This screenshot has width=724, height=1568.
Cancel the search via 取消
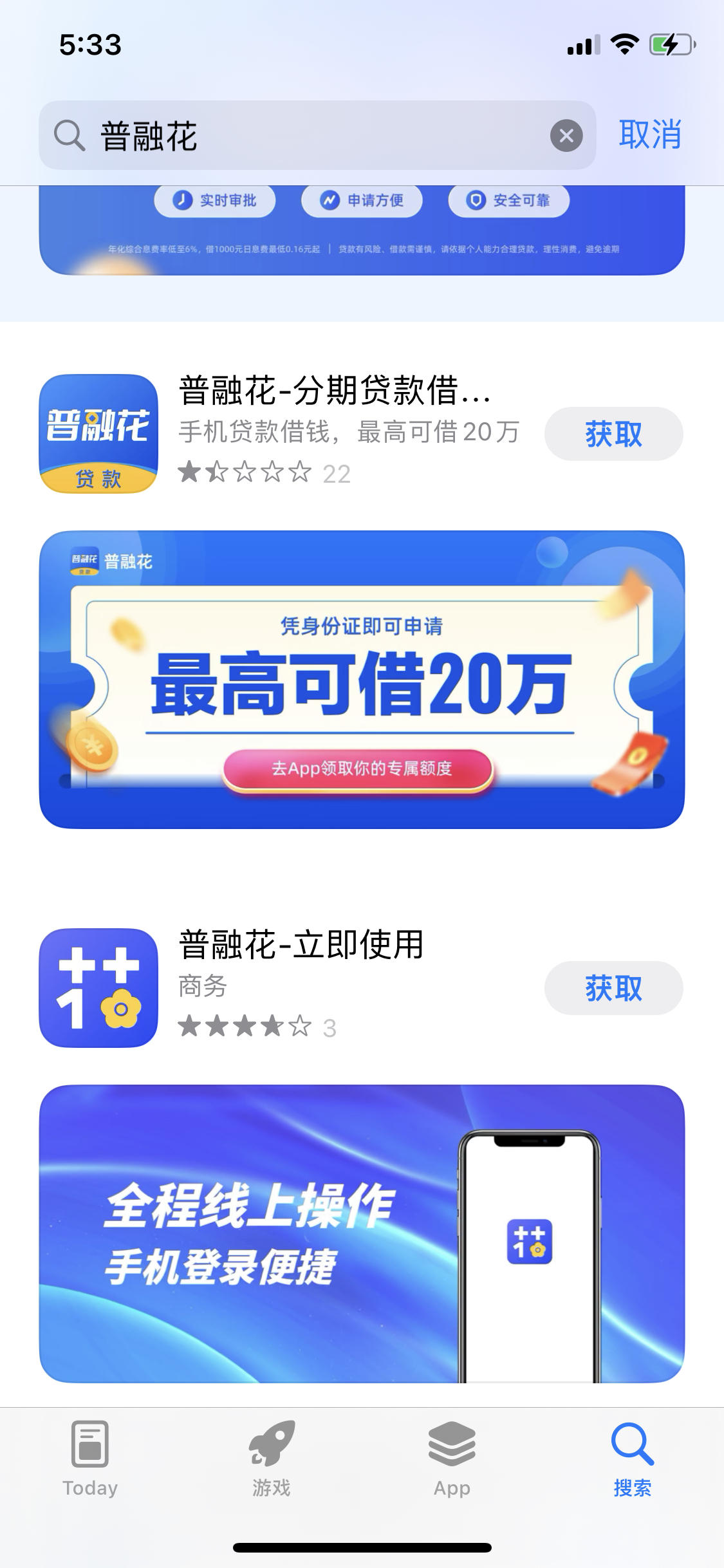(650, 134)
